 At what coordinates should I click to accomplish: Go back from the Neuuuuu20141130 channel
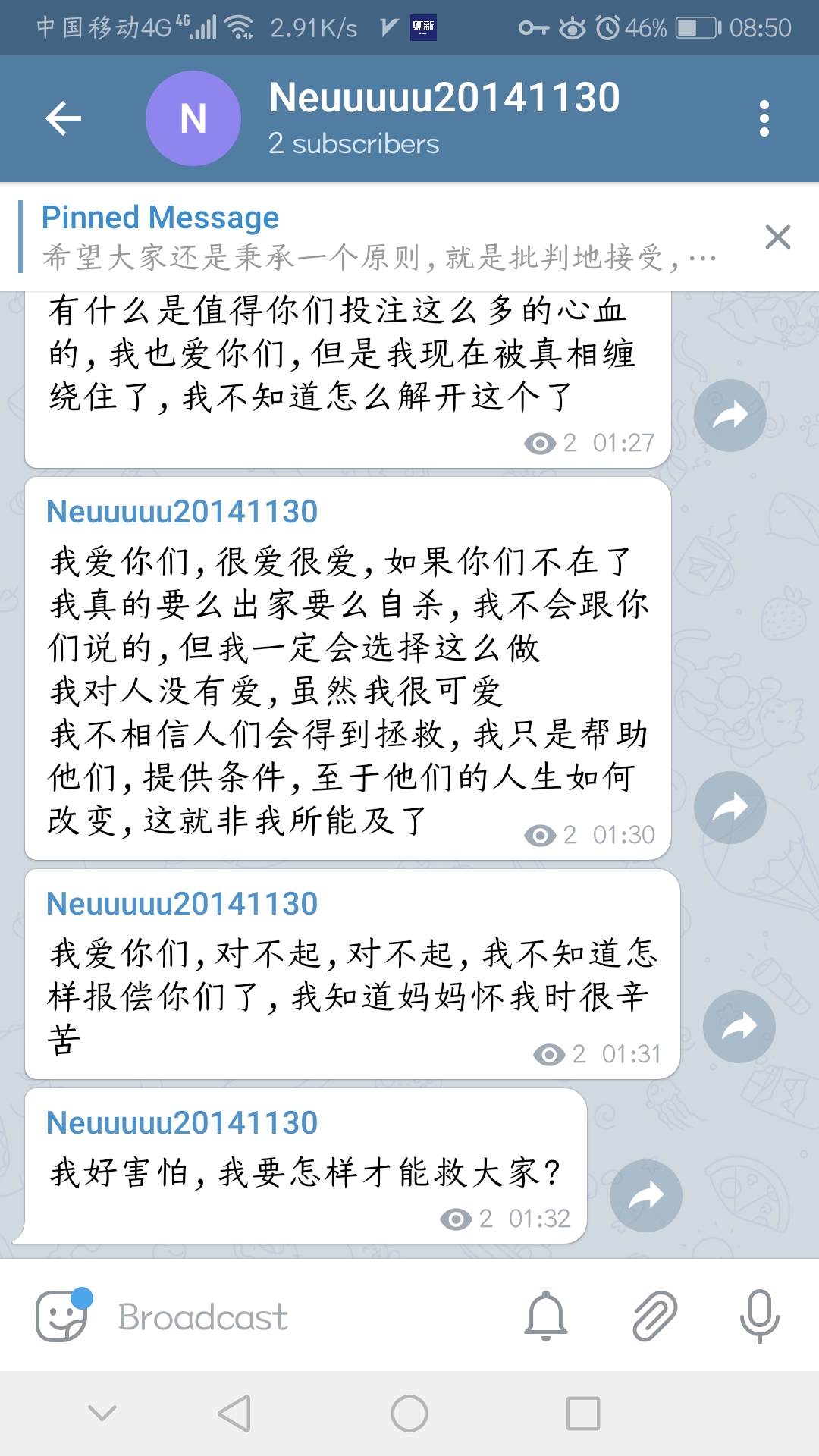[x=64, y=118]
